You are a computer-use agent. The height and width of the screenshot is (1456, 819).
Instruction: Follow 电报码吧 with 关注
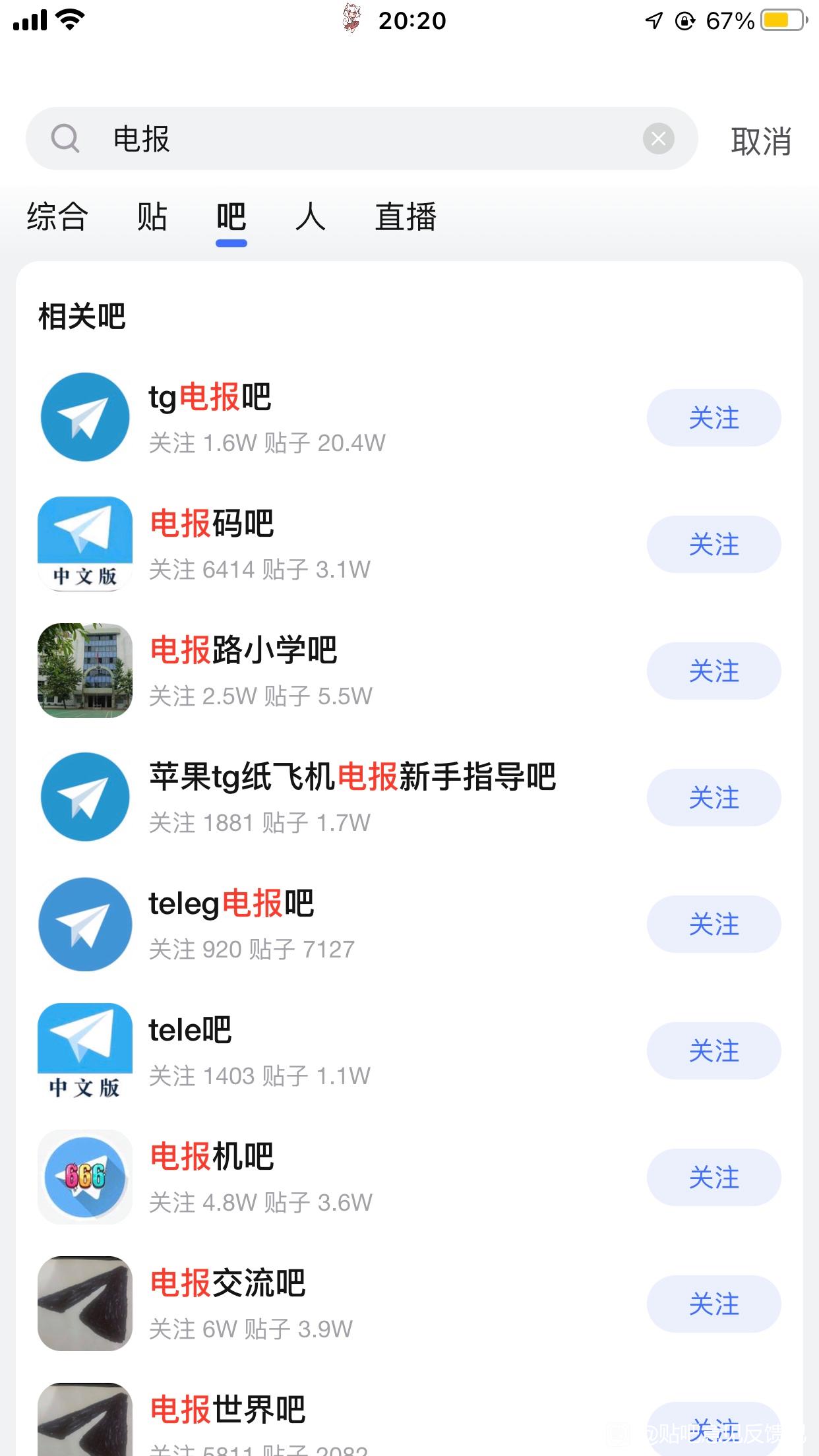(713, 545)
